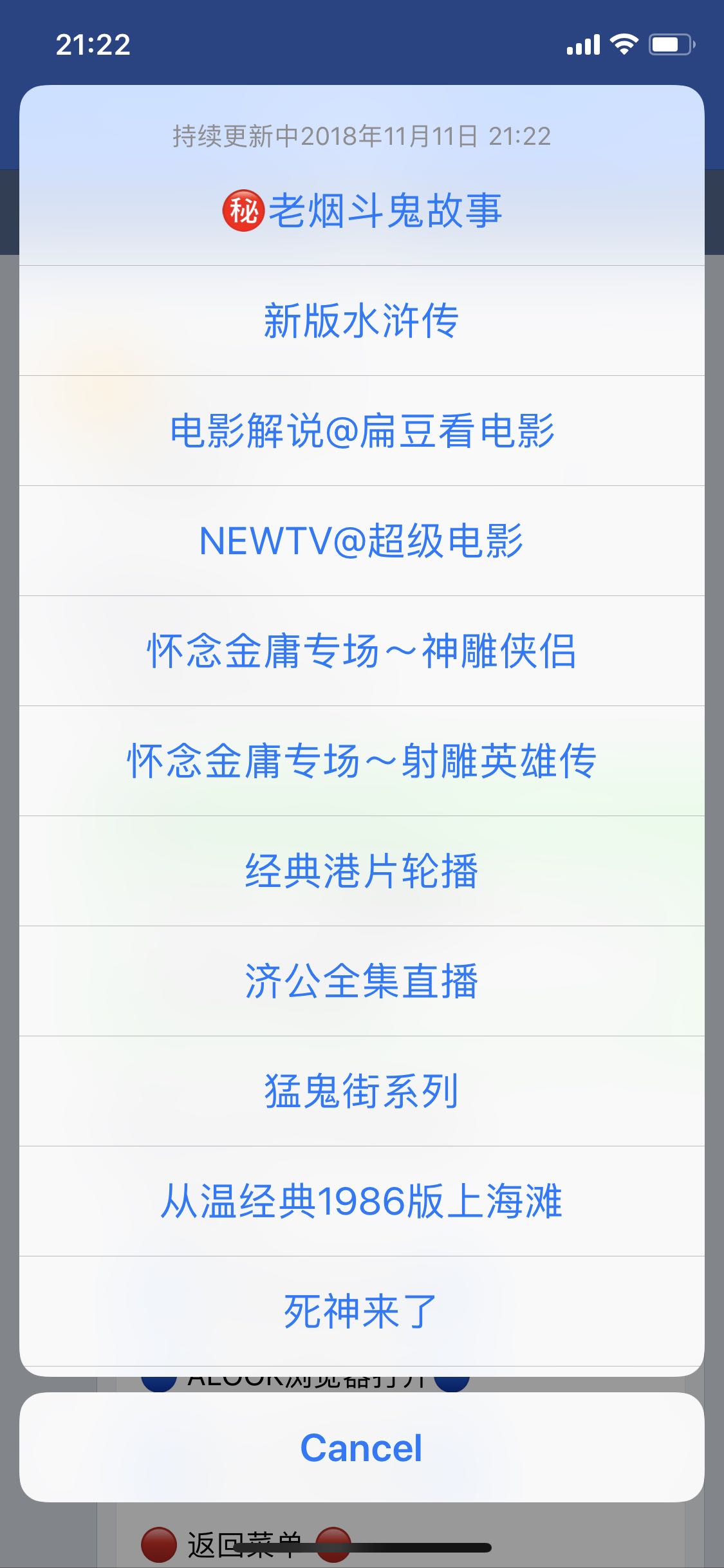Screen dimensions: 724x1568
Task: Pick 怀念金庸专场～射雕英雄传
Action: coord(362,761)
